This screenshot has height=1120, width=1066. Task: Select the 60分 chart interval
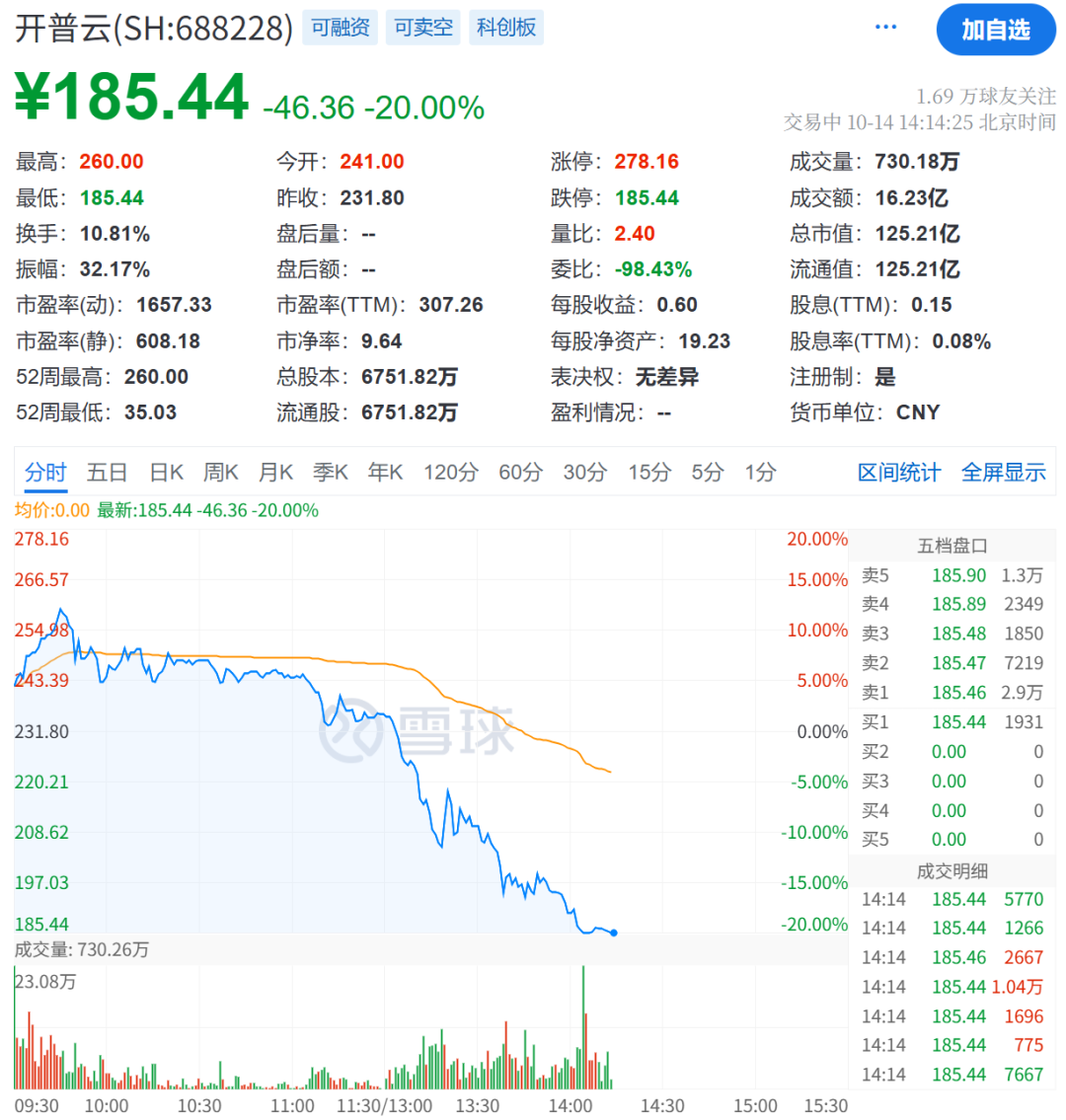pyautogui.click(x=520, y=473)
